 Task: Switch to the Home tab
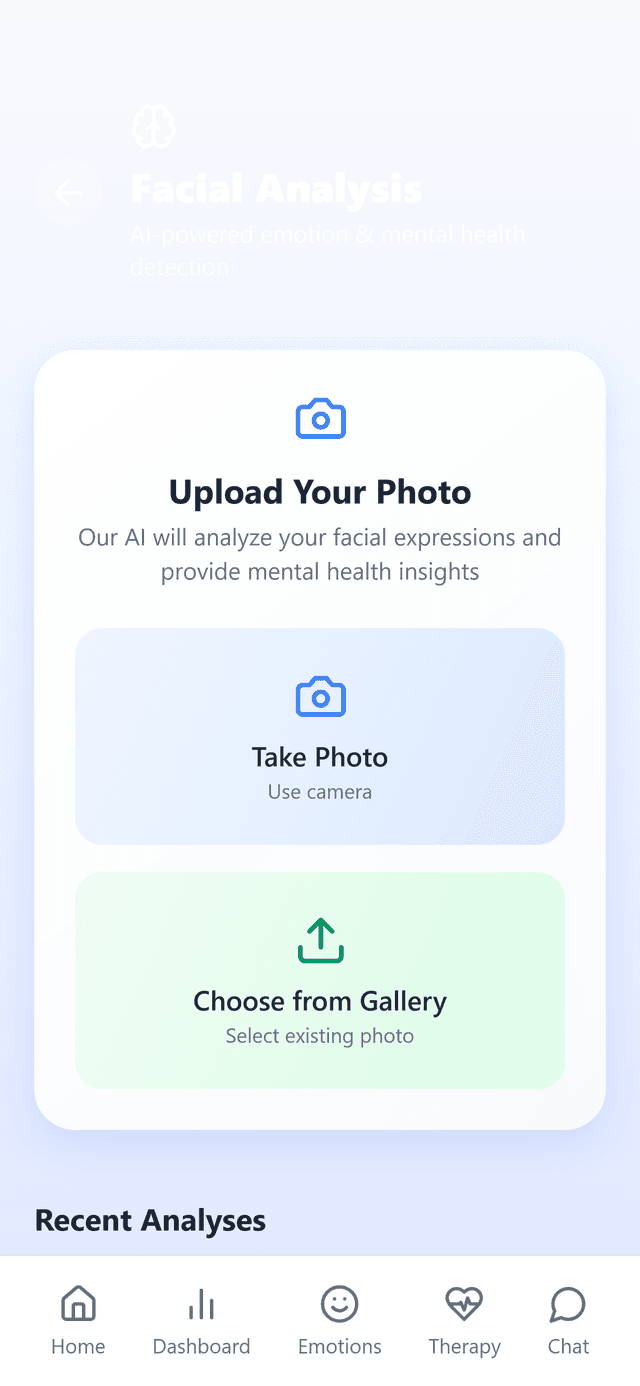click(78, 1320)
